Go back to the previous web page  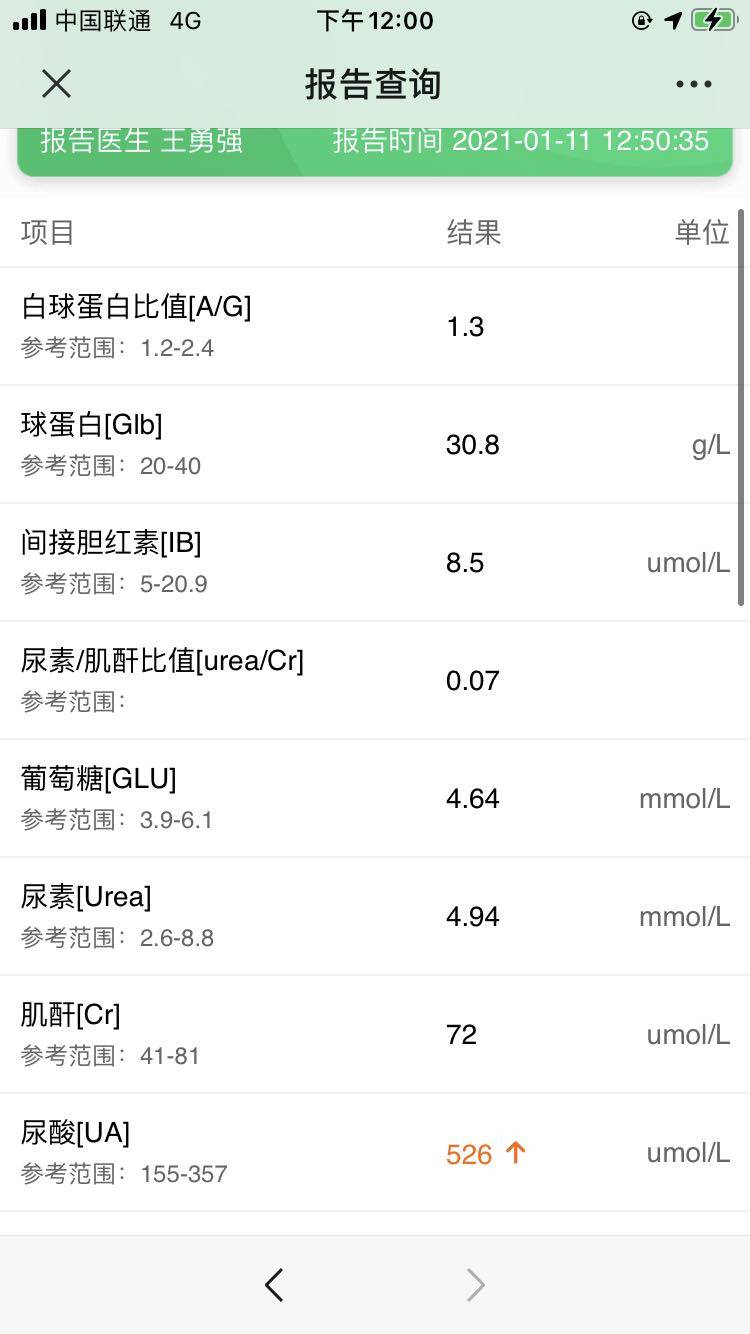click(x=274, y=1284)
